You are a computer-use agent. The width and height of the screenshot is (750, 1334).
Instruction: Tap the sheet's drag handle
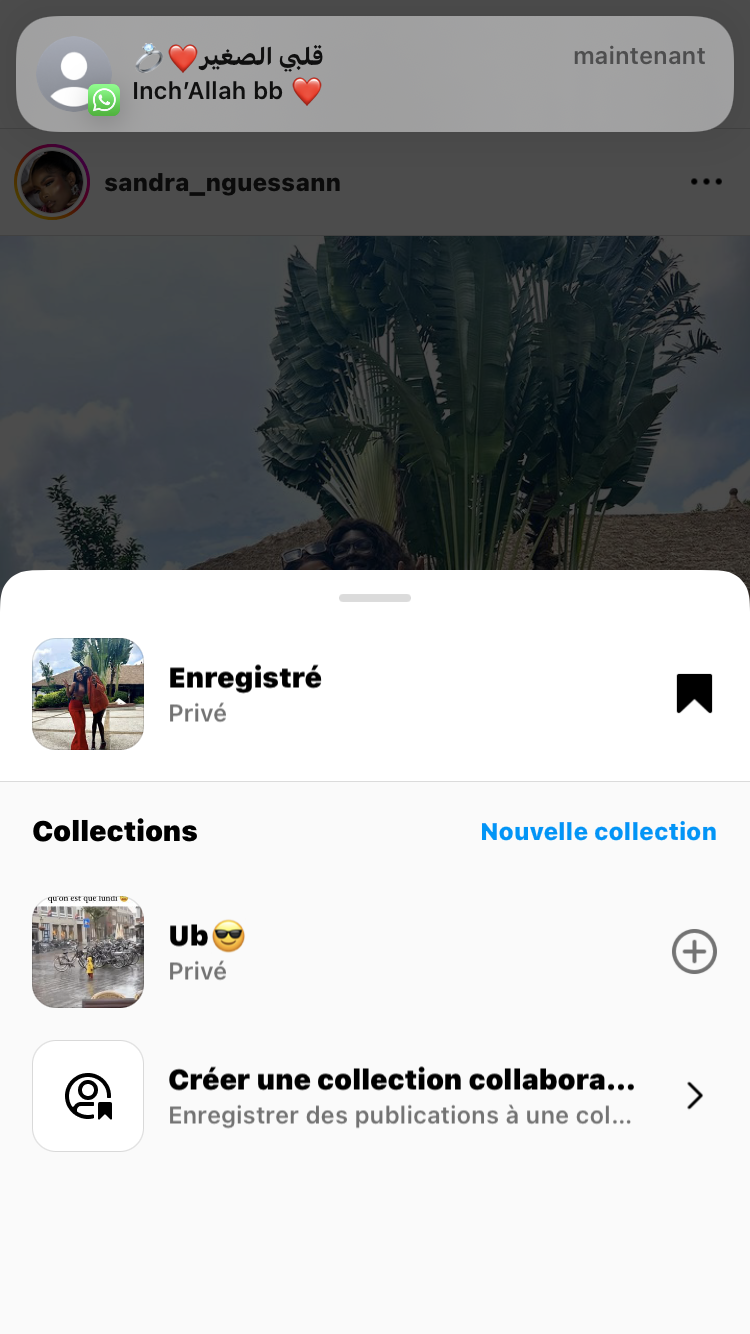tap(375, 598)
